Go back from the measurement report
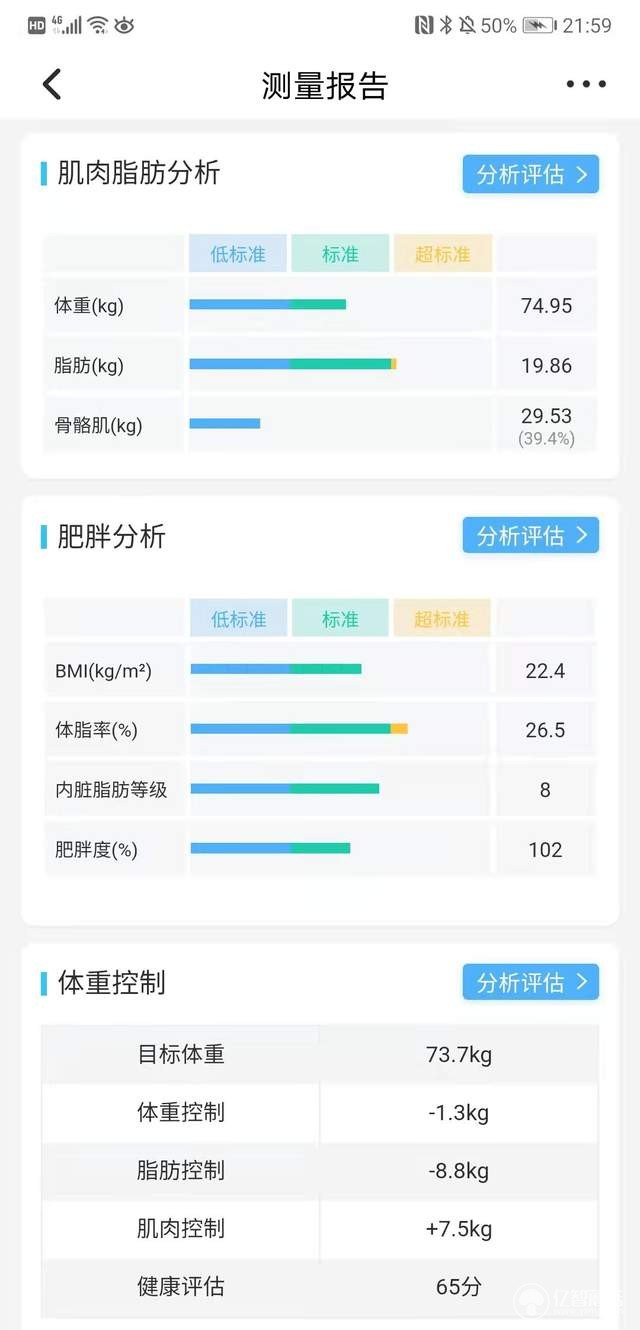Image resolution: width=640 pixels, height=1330 pixels. coord(52,84)
